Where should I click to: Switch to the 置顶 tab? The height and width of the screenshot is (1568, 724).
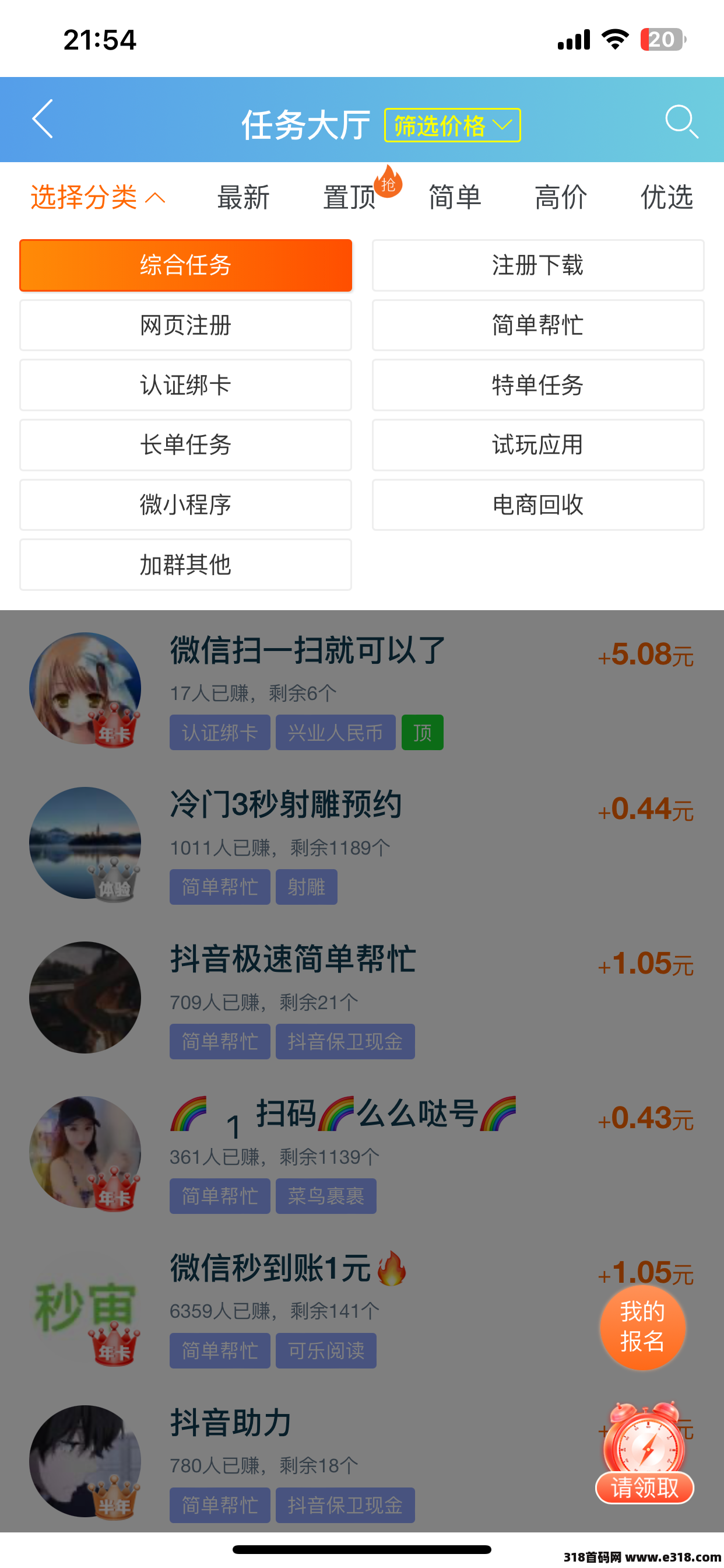350,197
